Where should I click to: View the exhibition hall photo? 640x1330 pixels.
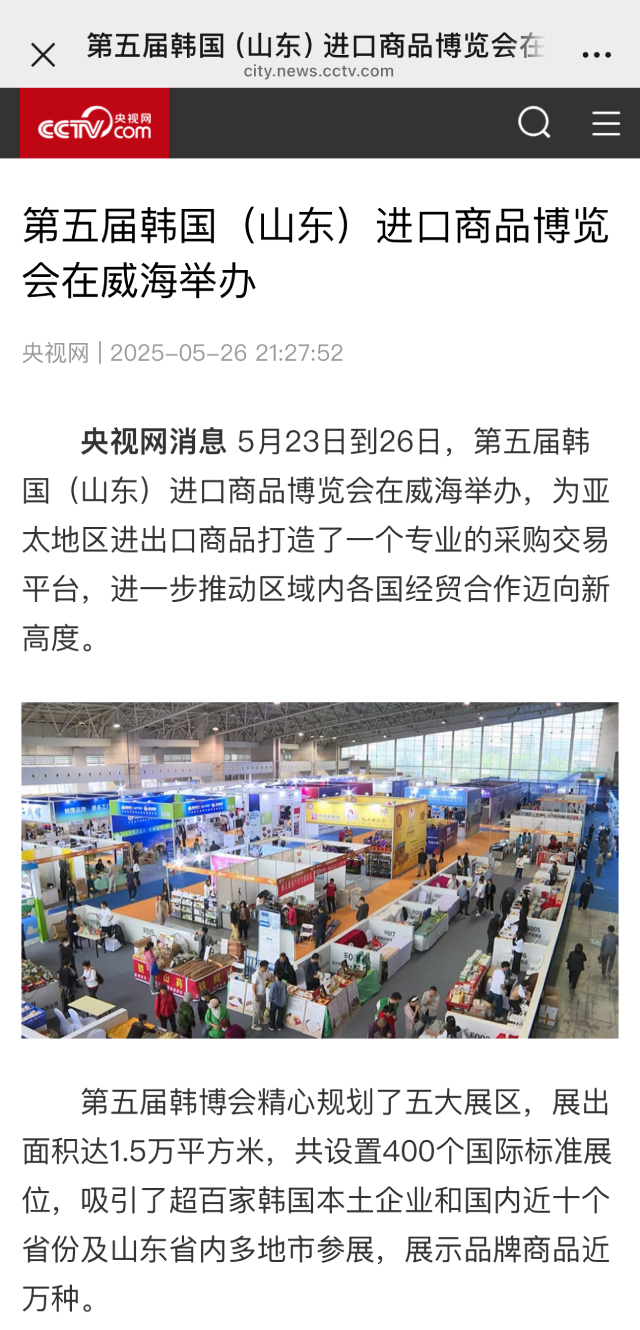(320, 869)
